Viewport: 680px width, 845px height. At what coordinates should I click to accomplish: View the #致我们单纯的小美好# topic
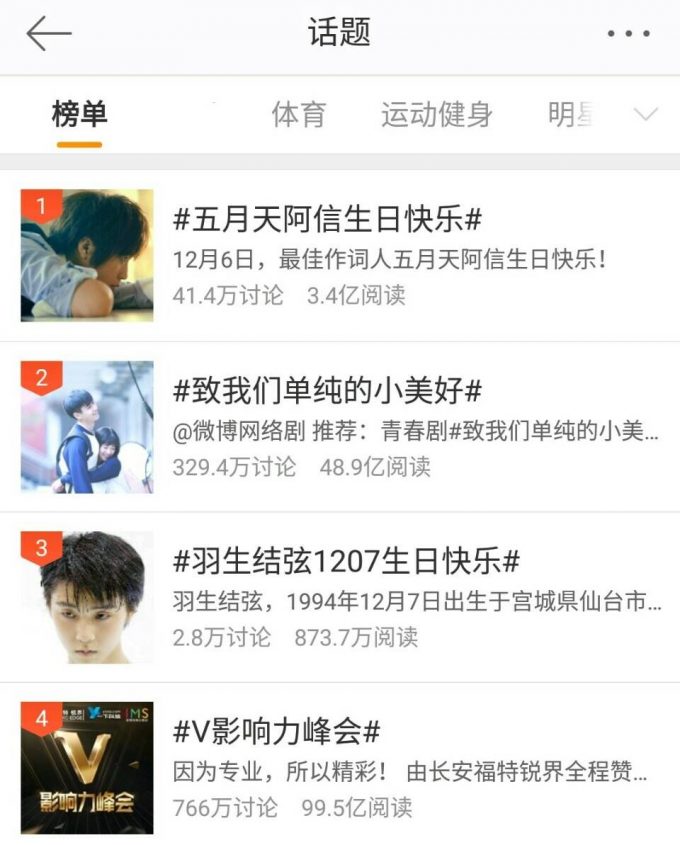coord(328,390)
